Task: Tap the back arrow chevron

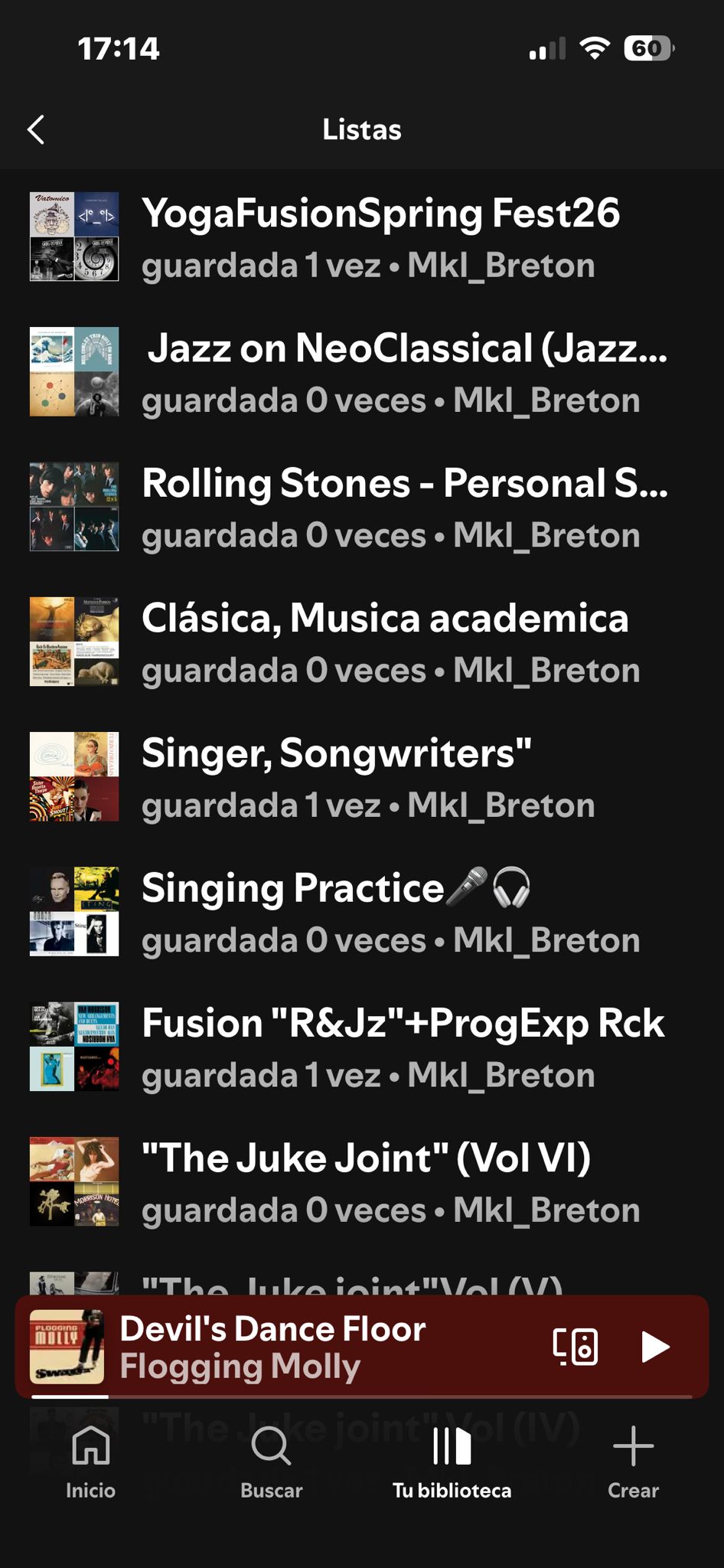Action: [35, 129]
